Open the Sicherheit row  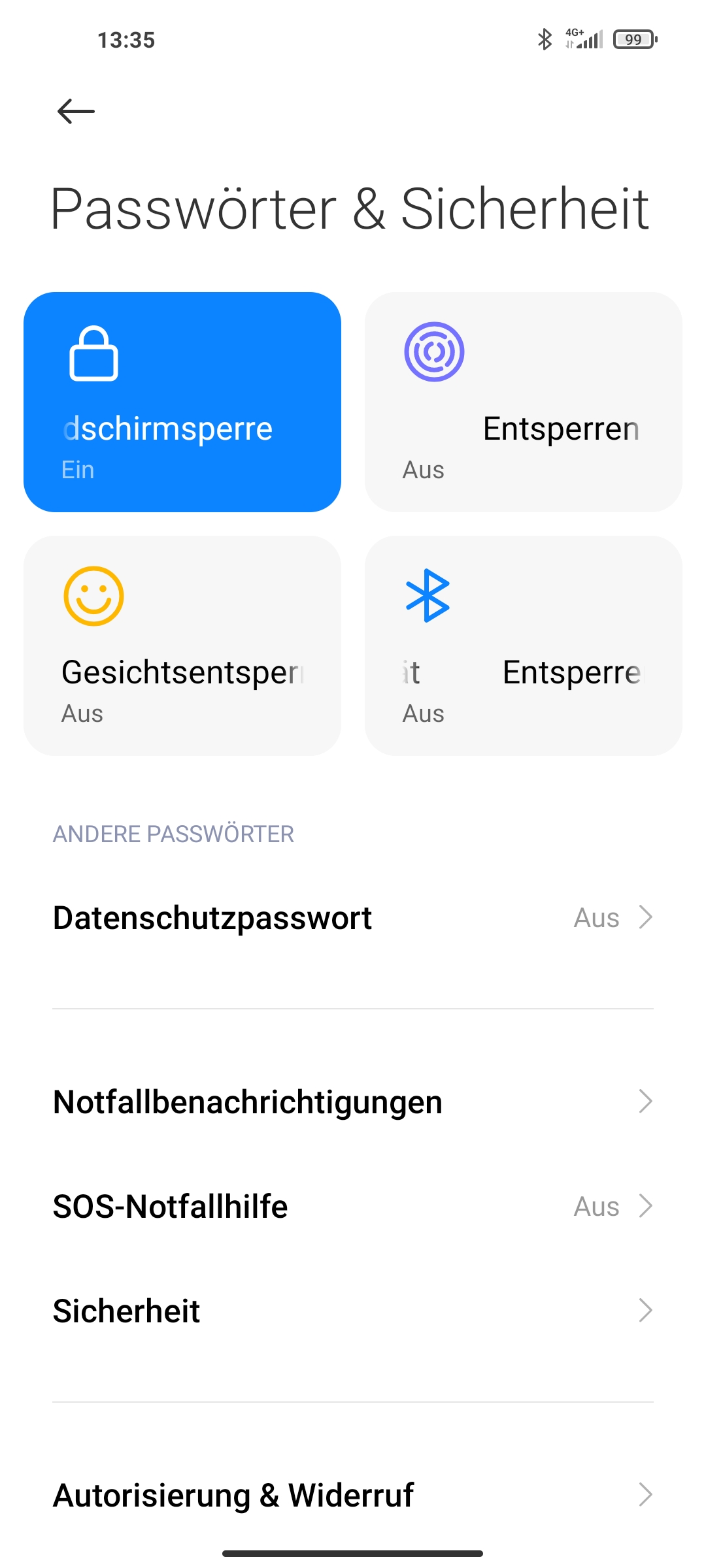(353, 1311)
